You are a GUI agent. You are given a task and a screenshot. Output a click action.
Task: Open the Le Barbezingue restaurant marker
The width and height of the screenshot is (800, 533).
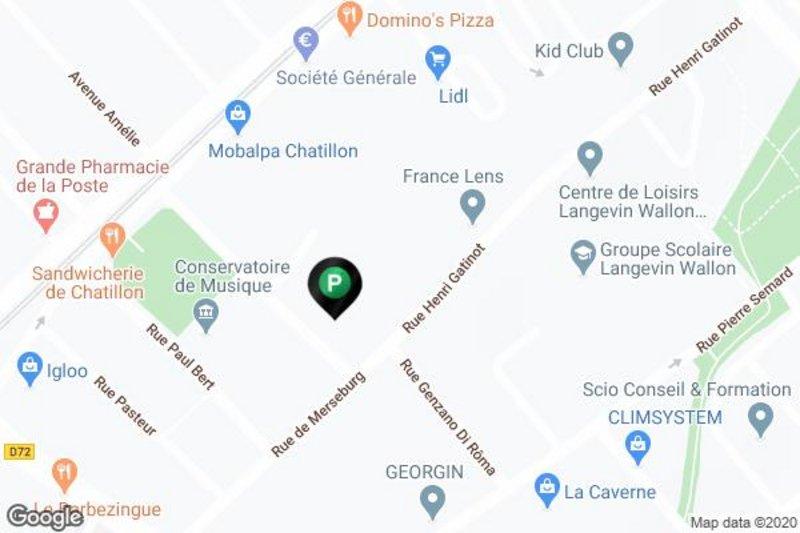tap(65, 473)
